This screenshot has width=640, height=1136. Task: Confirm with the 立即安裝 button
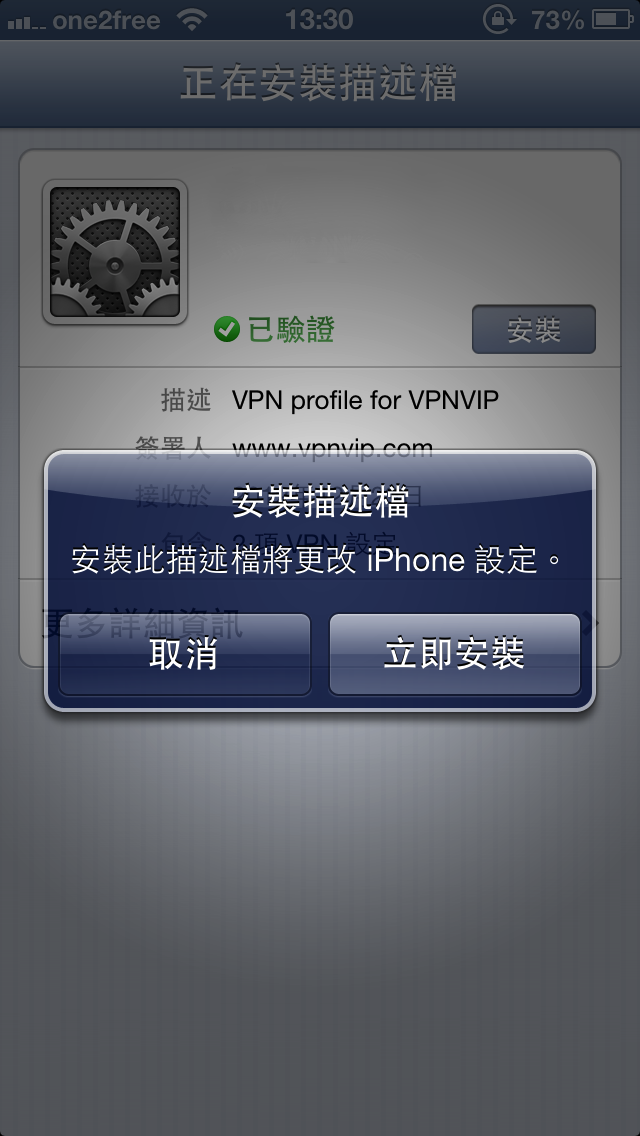[454, 654]
